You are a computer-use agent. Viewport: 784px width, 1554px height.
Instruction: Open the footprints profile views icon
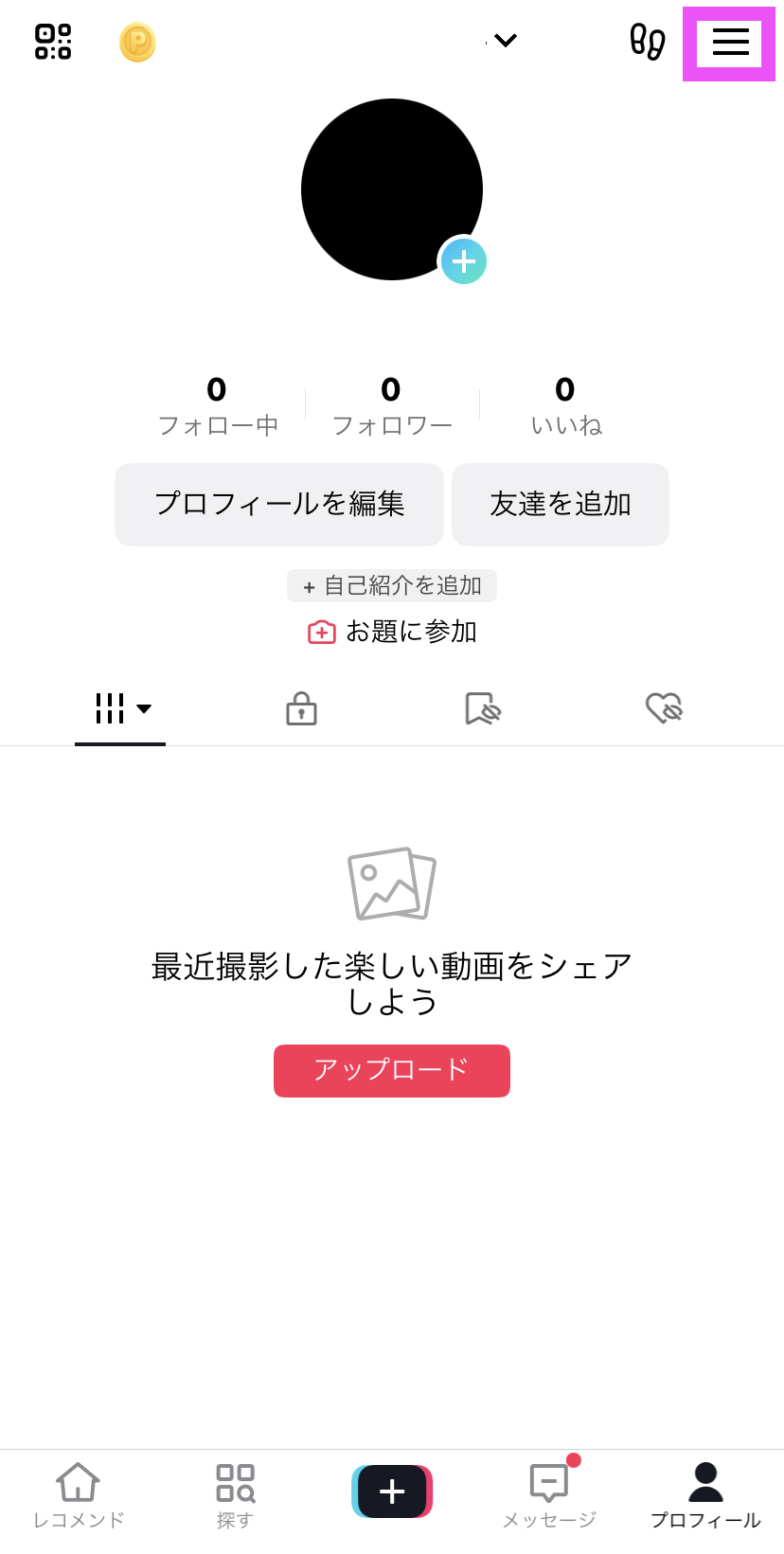(648, 42)
